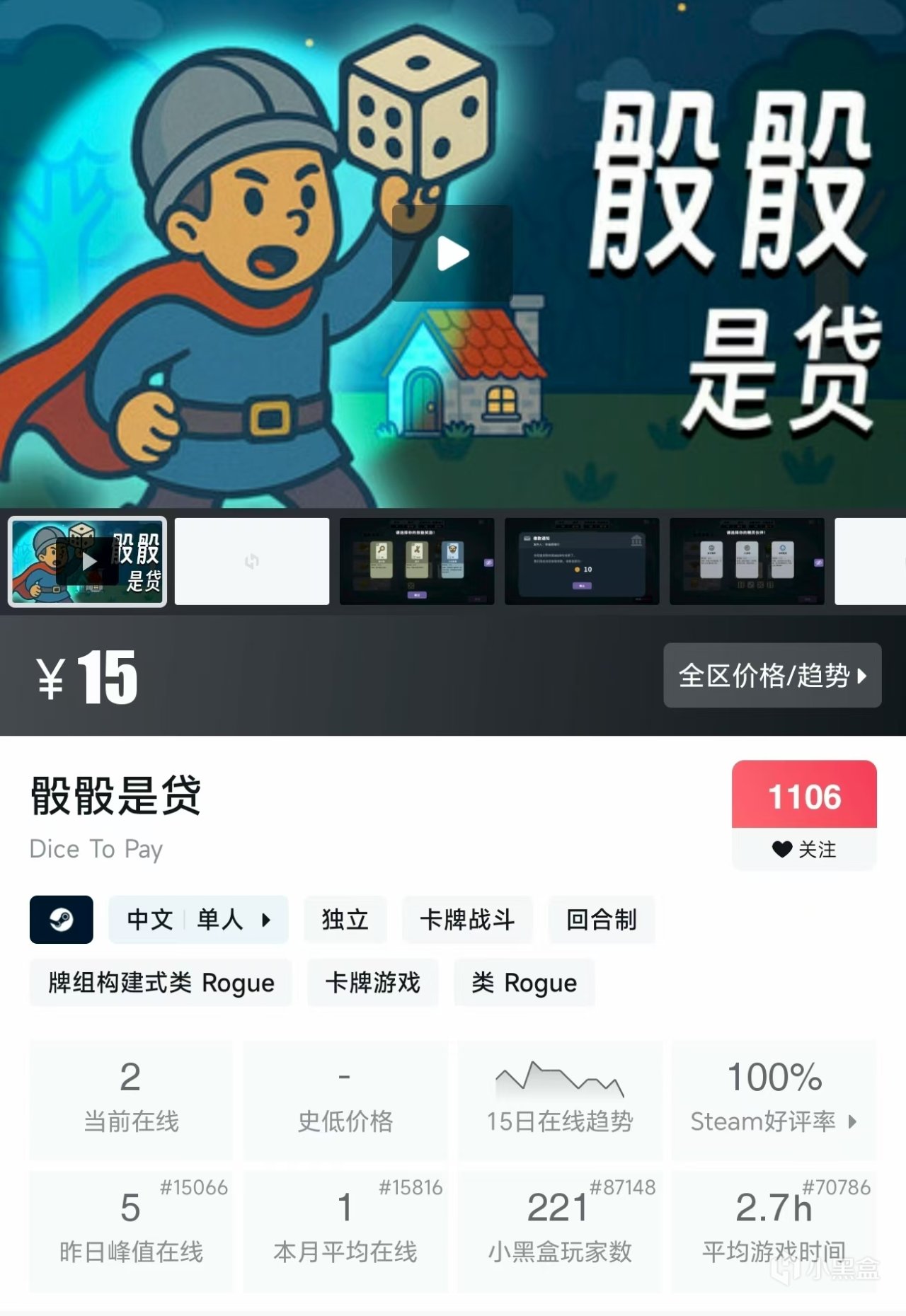View the screenshot with three colored cards

417,562
